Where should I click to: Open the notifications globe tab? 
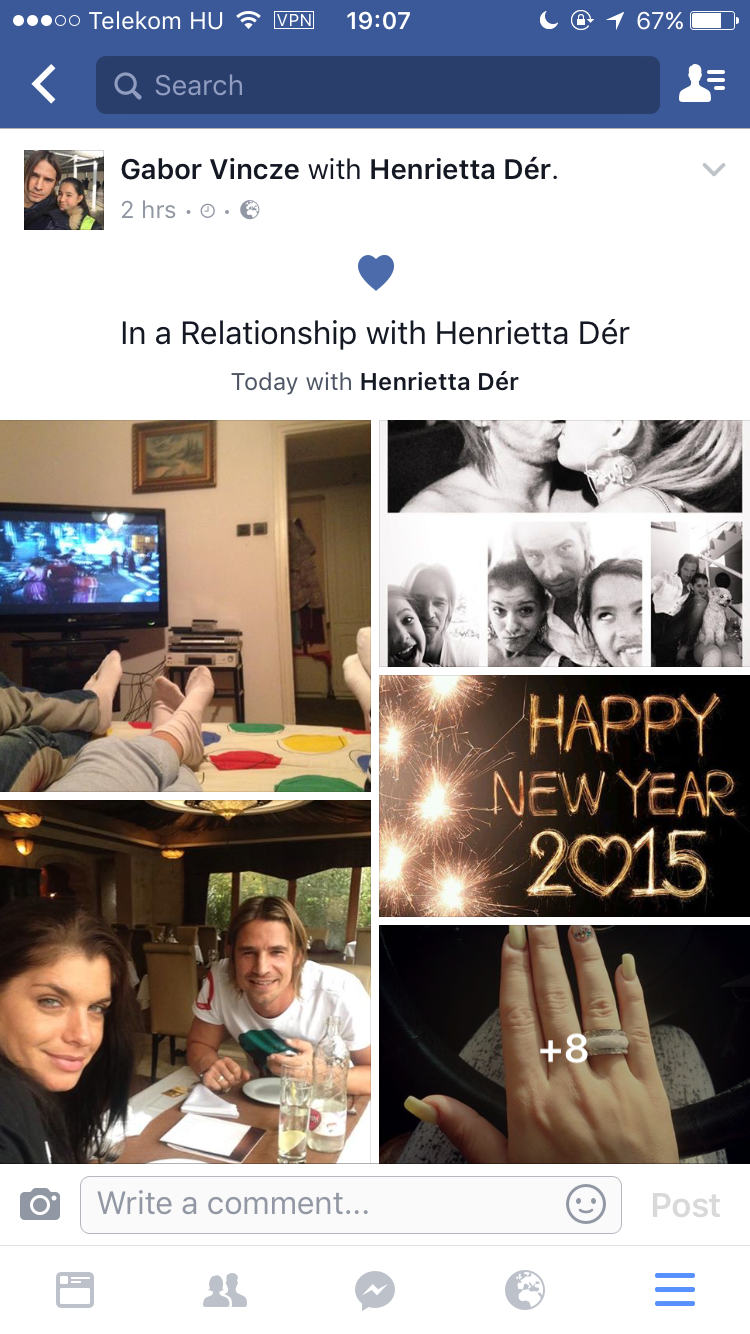[525, 1290]
